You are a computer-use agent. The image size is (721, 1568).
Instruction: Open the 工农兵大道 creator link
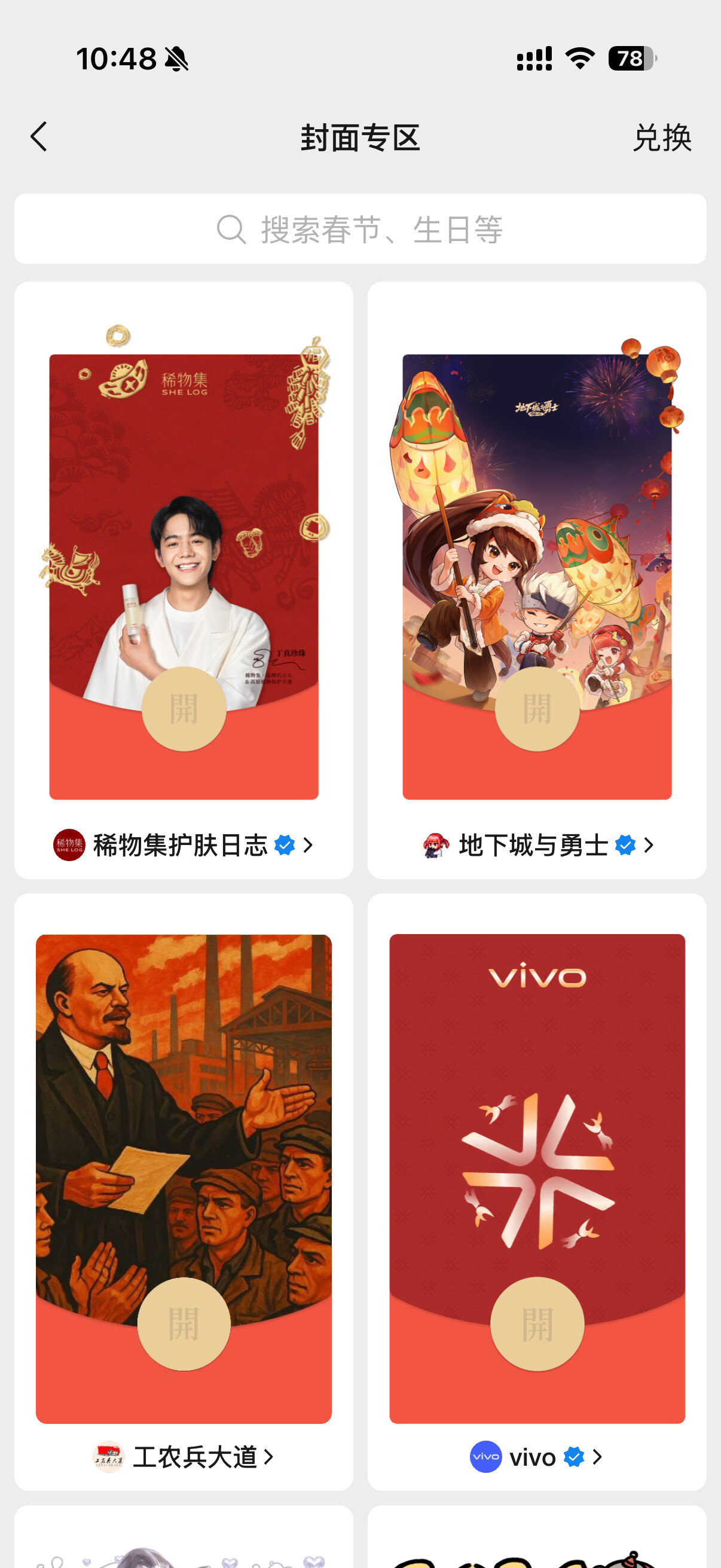(x=184, y=1457)
